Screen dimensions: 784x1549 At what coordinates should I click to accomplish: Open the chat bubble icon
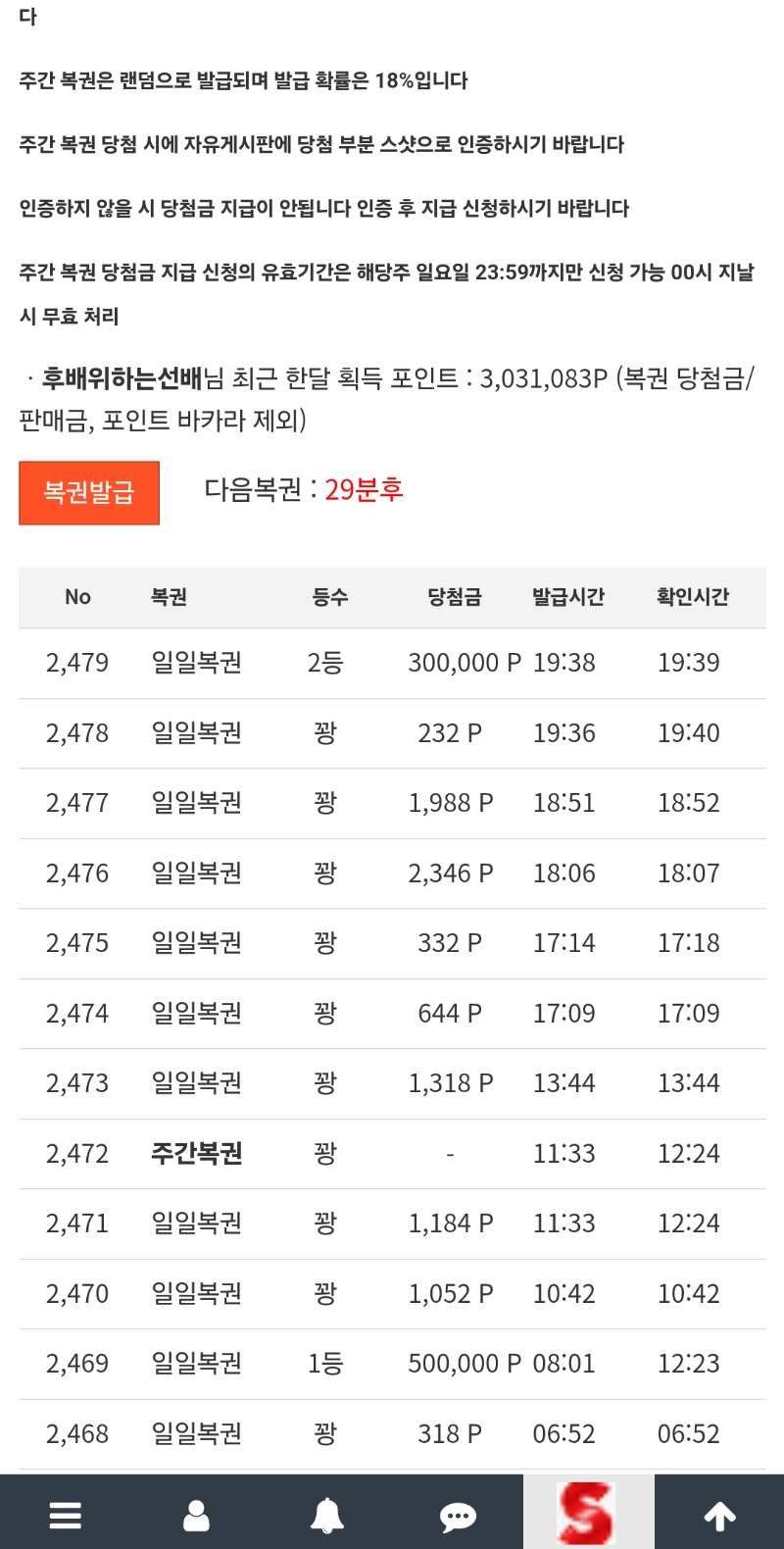pos(459,1518)
